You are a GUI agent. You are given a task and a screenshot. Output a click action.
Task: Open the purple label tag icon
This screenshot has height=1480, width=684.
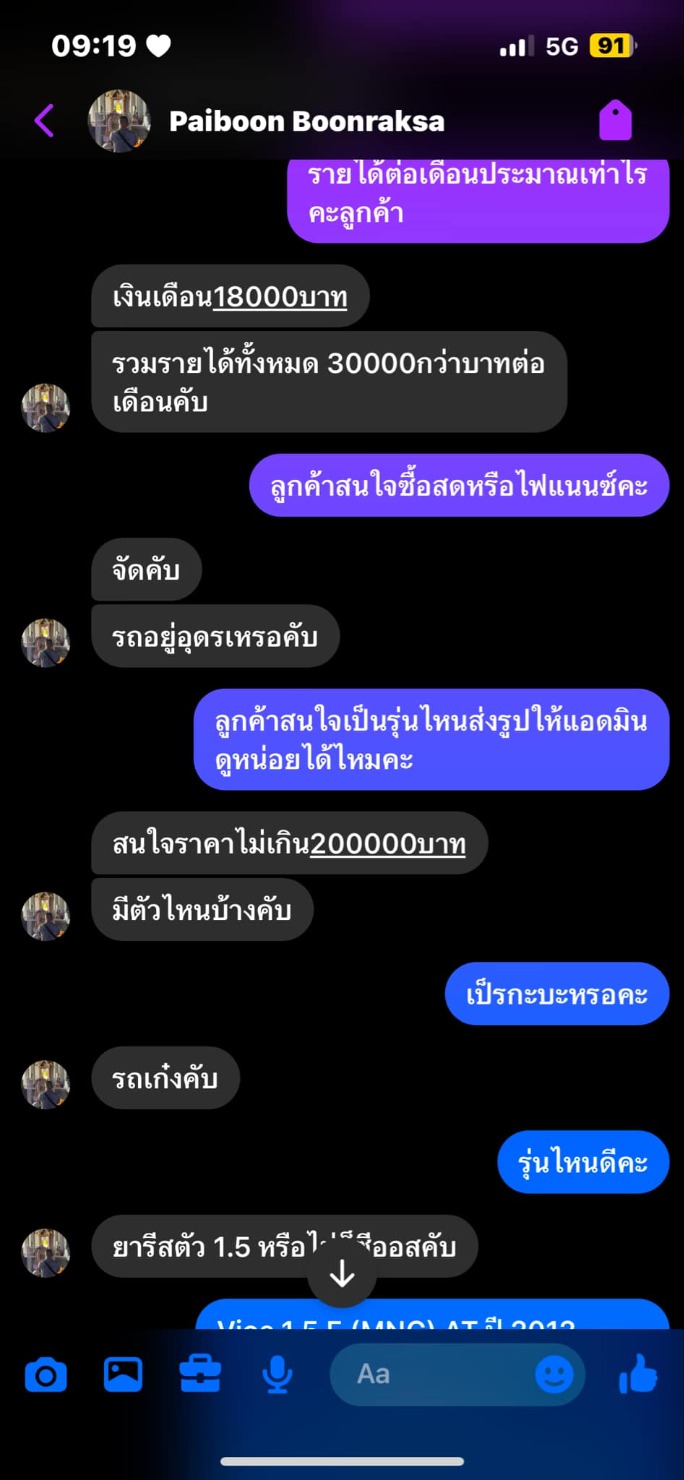615,120
